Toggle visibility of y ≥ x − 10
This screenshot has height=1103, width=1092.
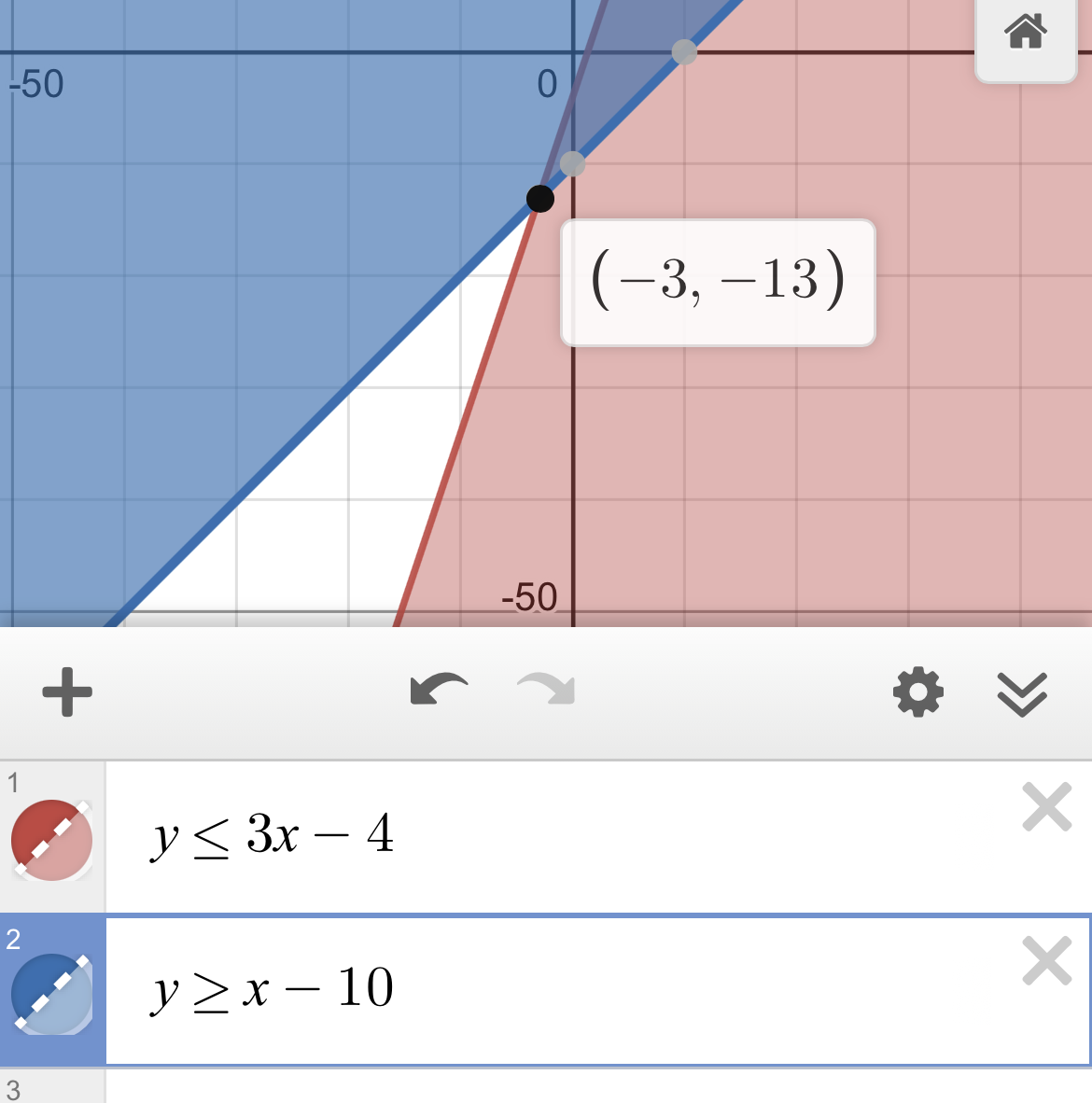pyautogui.click(x=52, y=994)
